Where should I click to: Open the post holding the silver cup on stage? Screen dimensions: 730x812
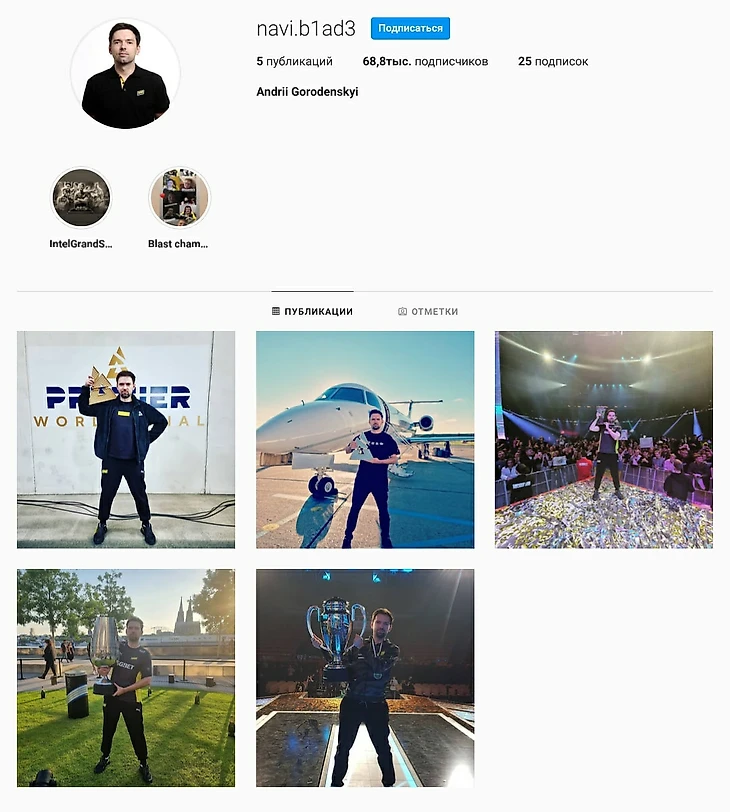(x=365, y=678)
